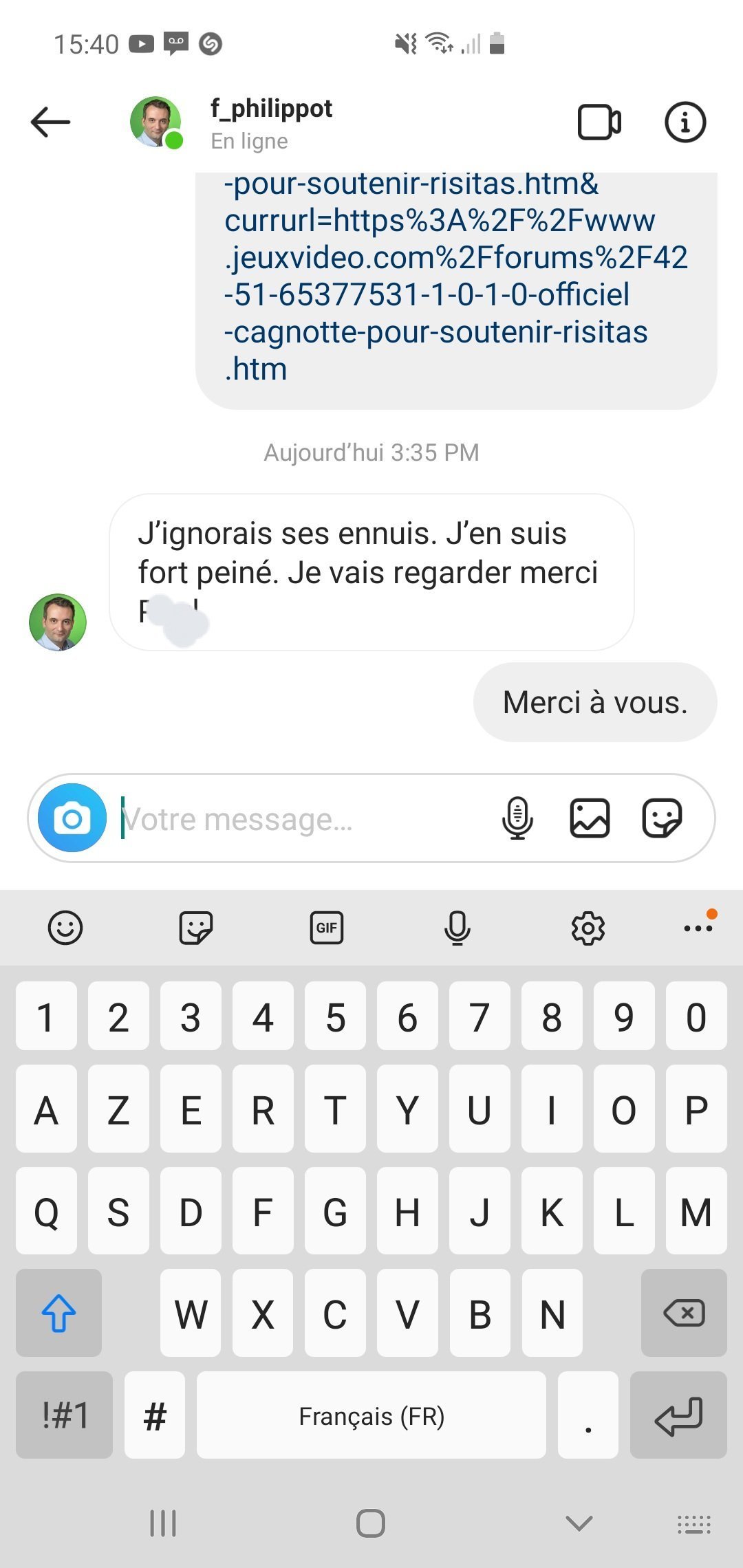The image size is (743, 1568).
Task: Open camera from the message bar
Action: (72, 818)
